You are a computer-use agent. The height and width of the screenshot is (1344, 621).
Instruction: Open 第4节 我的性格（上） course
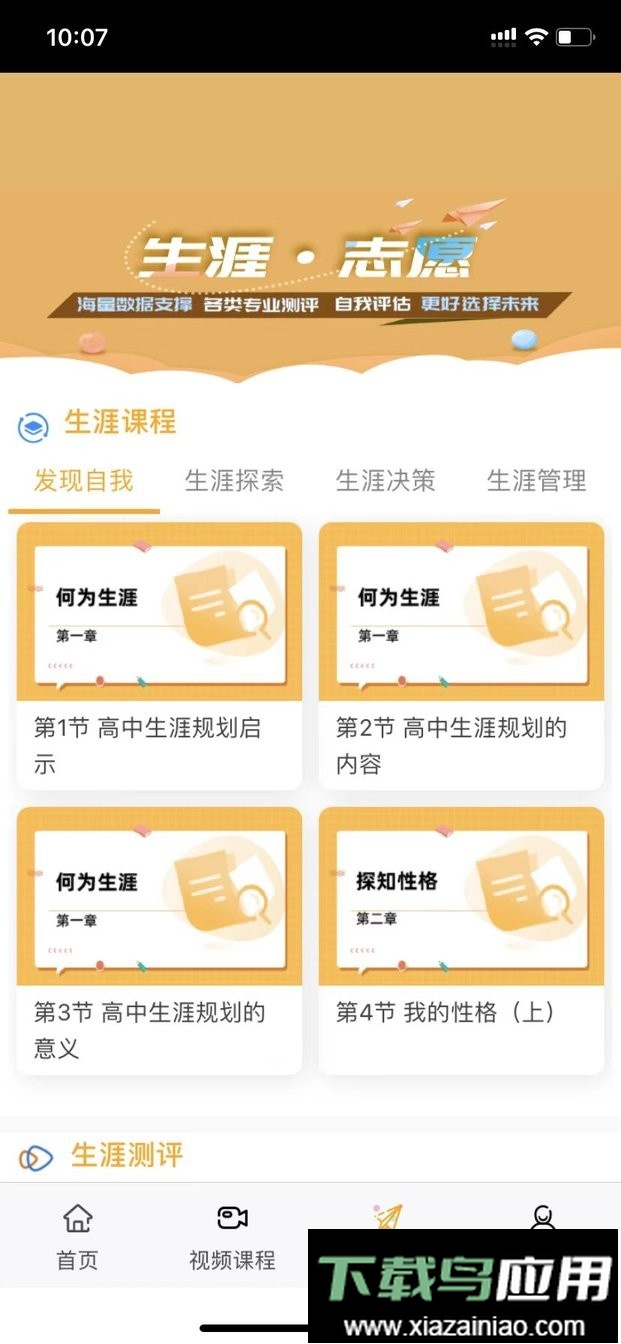461,940
